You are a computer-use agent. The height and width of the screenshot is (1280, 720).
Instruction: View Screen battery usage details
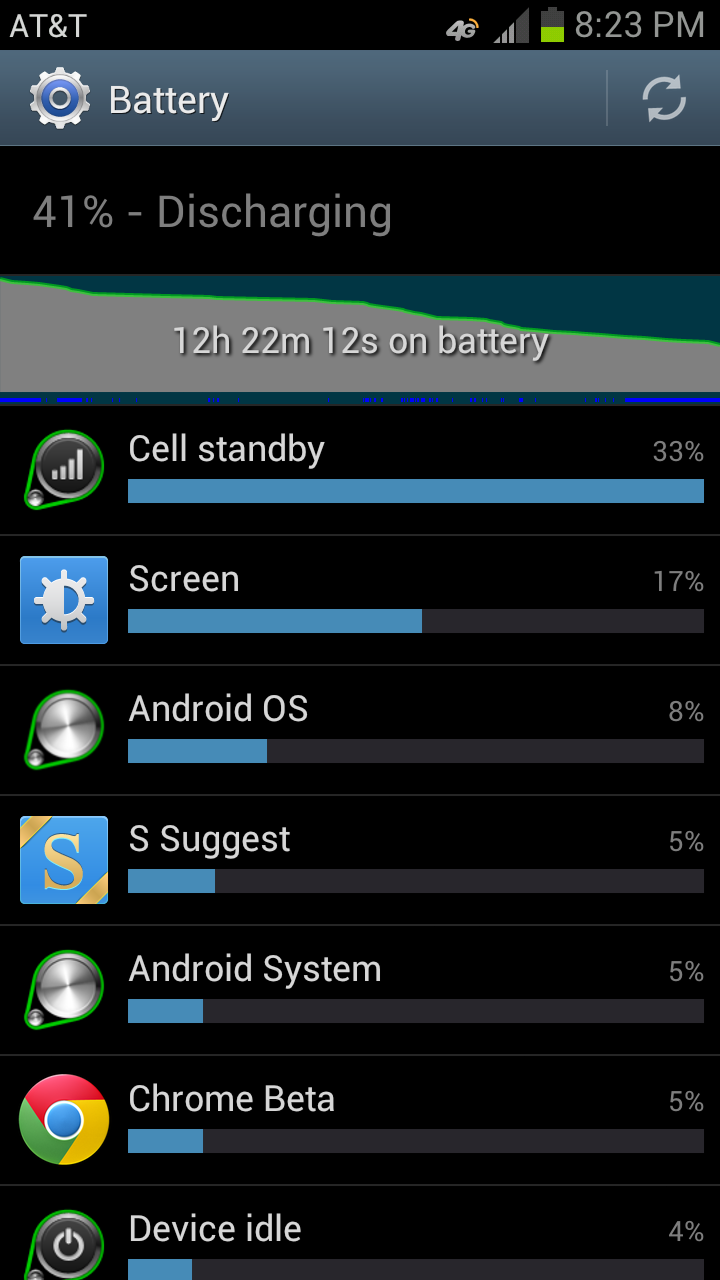point(360,600)
